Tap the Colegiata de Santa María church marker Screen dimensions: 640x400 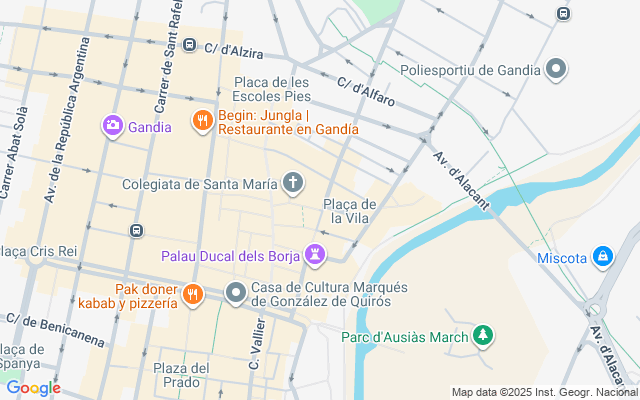click(292, 183)
